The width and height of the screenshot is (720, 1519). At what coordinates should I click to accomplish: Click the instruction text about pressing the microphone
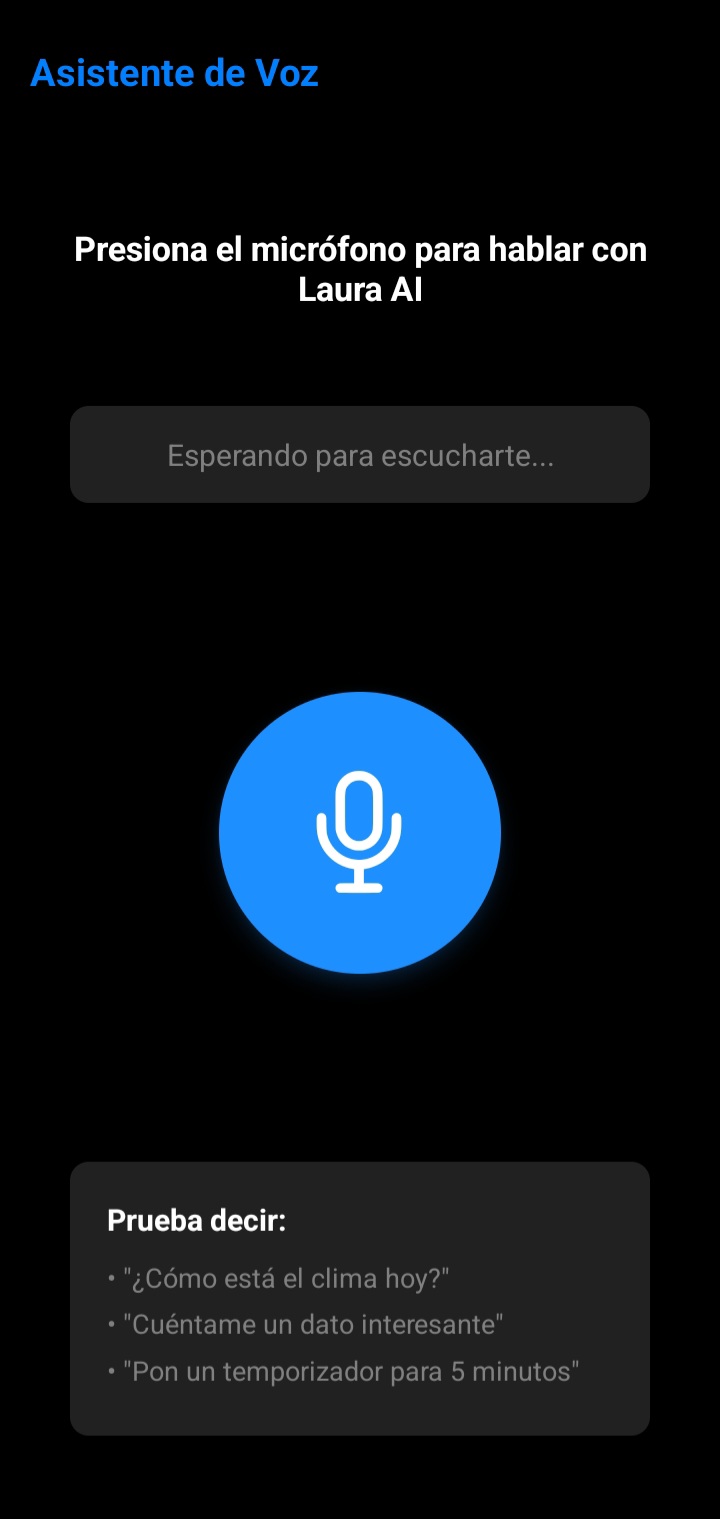[x=360, y=268]
